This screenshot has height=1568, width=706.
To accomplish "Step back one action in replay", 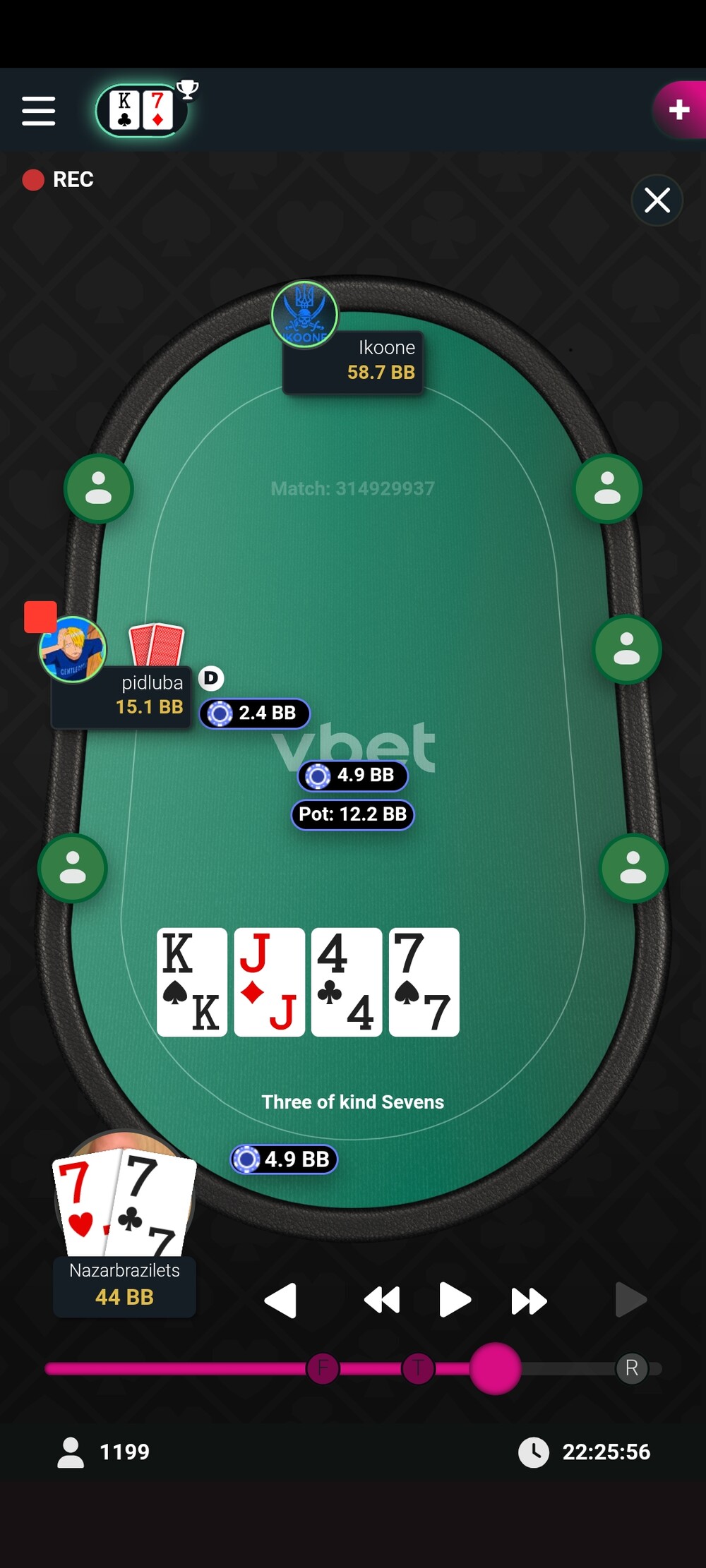I will (280, 1300).
